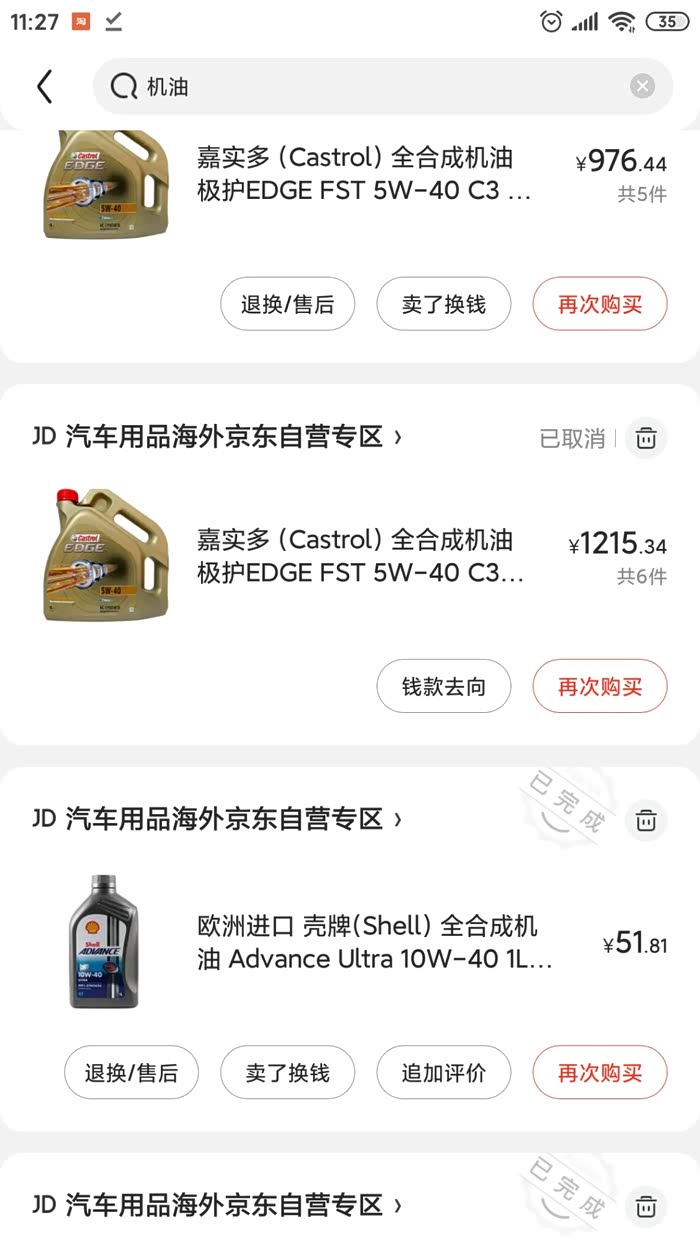700x1244 pixels.
Task: Tap 退换/售后 on the ¥976.44 Castrol order
Action: click(287, 304)
